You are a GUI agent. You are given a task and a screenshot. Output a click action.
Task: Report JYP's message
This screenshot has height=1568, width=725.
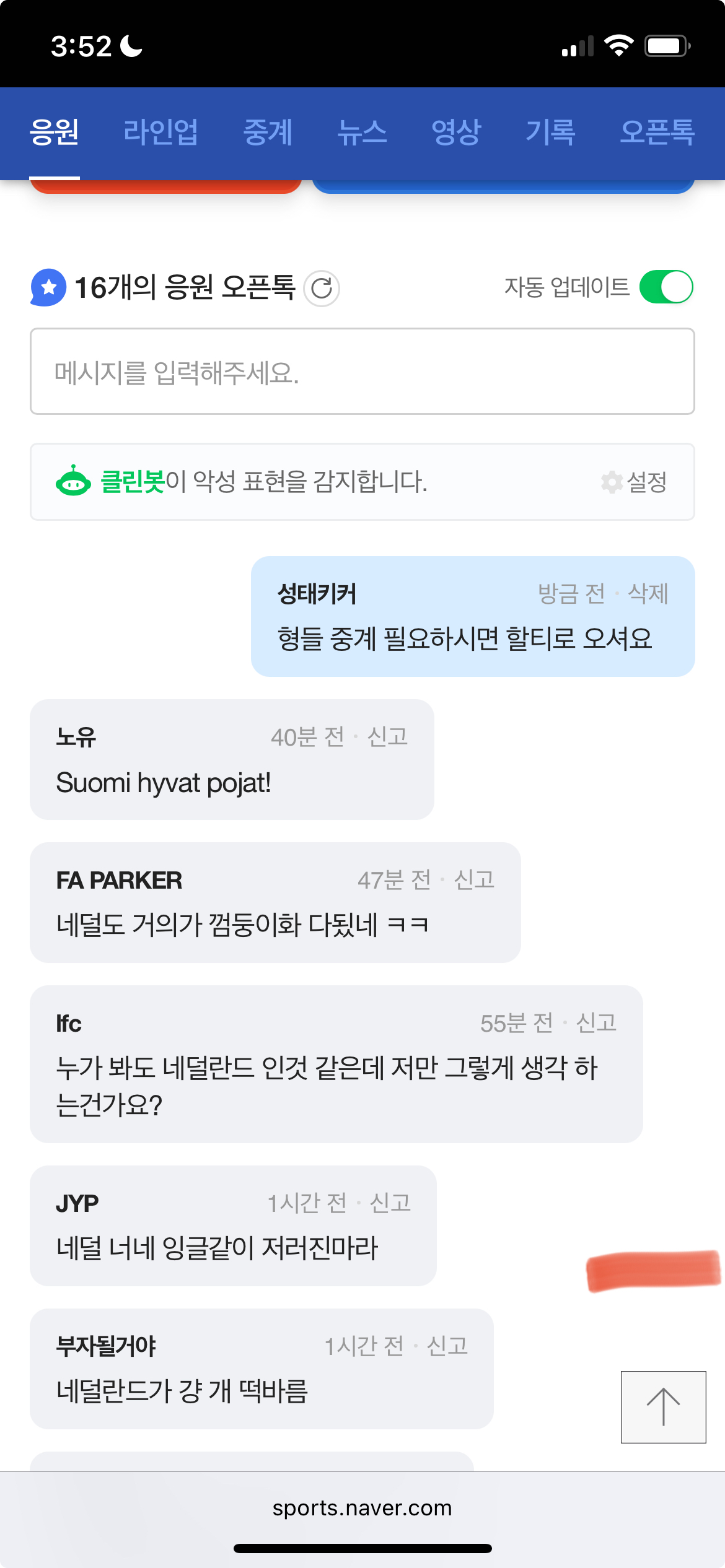click(x=390, y=1203)
